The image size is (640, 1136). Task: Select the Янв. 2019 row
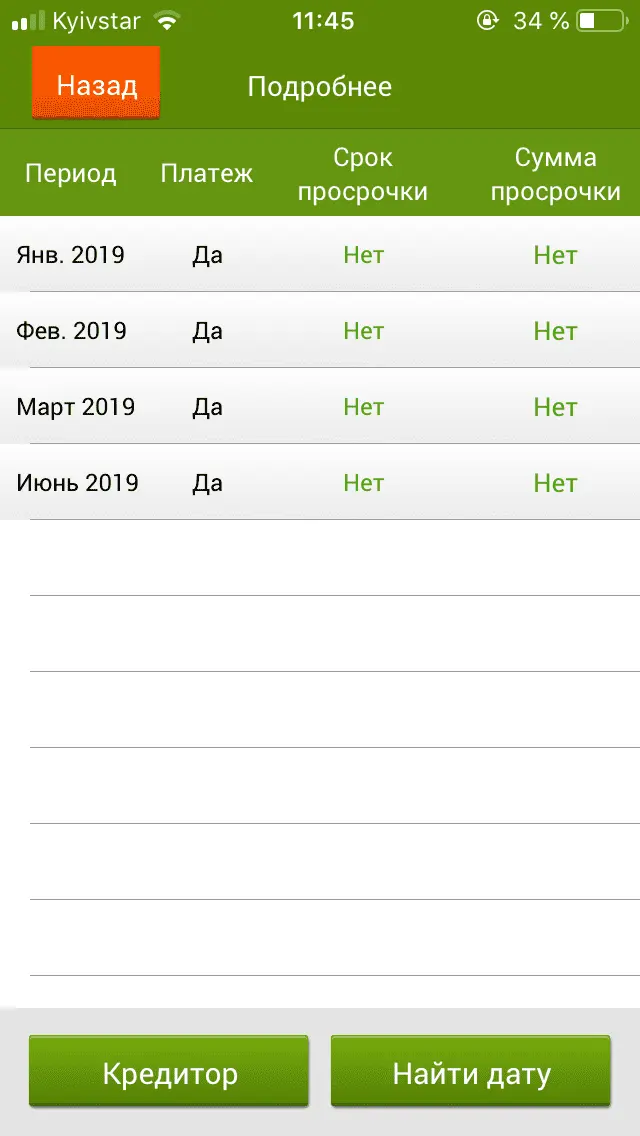click(x=320, y=255)
